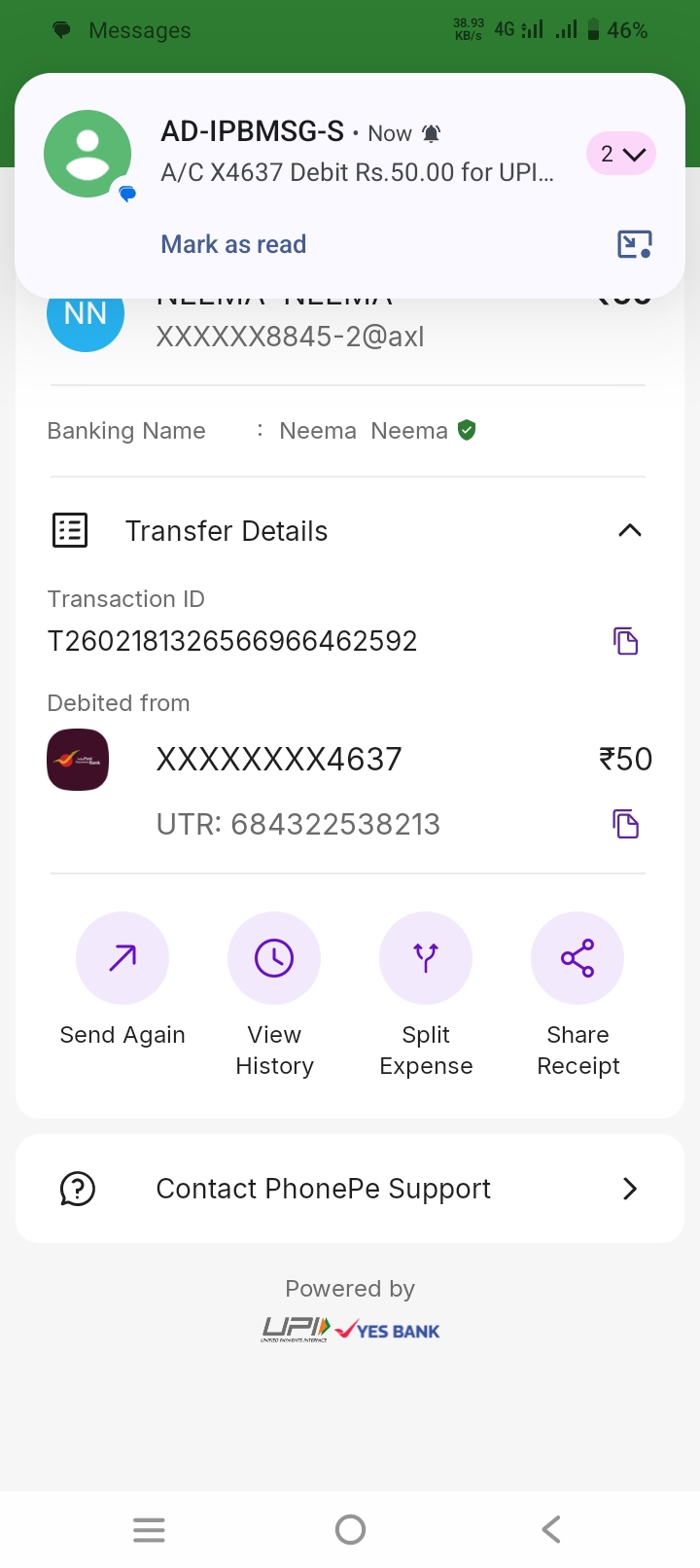700x1568 pixels.
Task: Open Contact PhonePe Support
Action: [x=350, y=1189]
